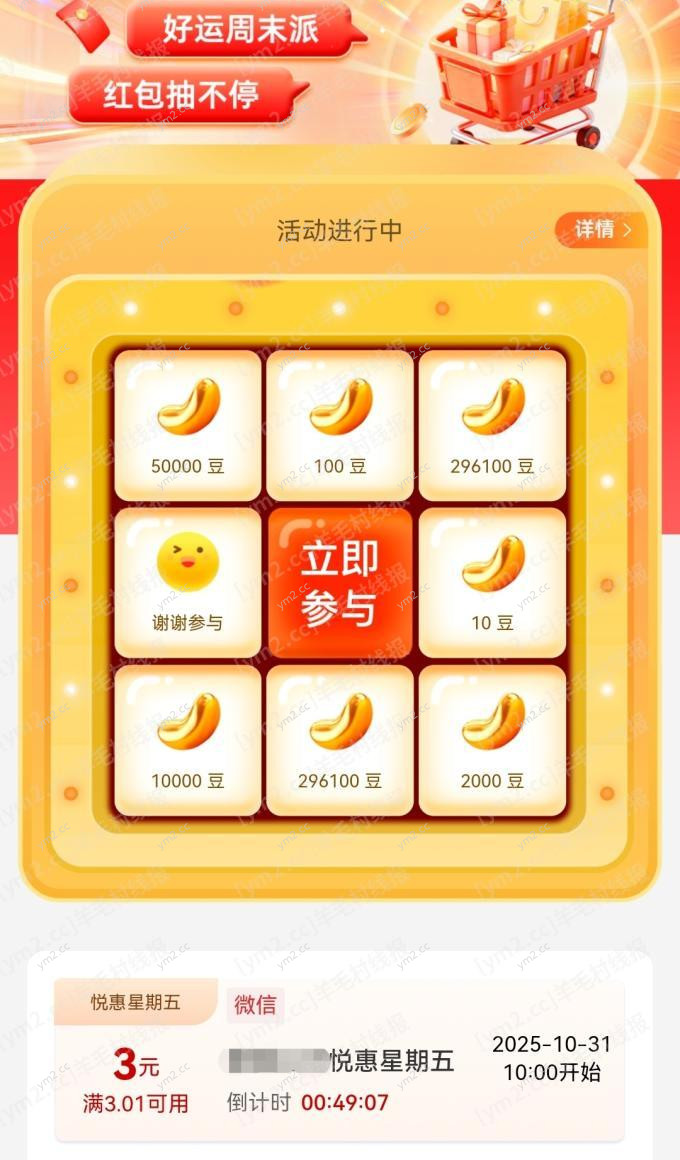
Task: Tap the 立即参与 lottery button
Action: (x=340, y=584)
